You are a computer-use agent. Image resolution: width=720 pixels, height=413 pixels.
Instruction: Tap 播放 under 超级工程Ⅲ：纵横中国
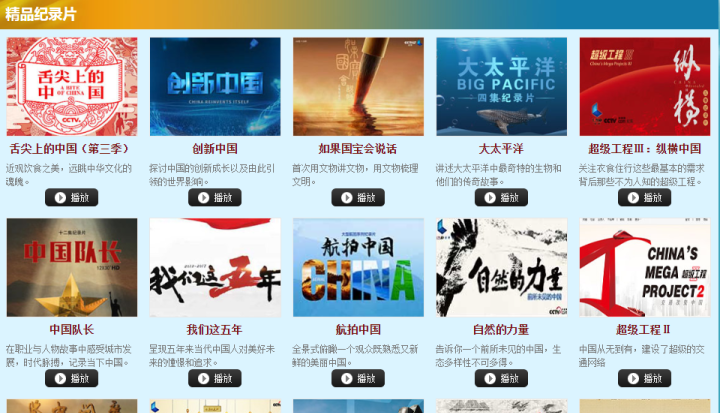[644, 197]
